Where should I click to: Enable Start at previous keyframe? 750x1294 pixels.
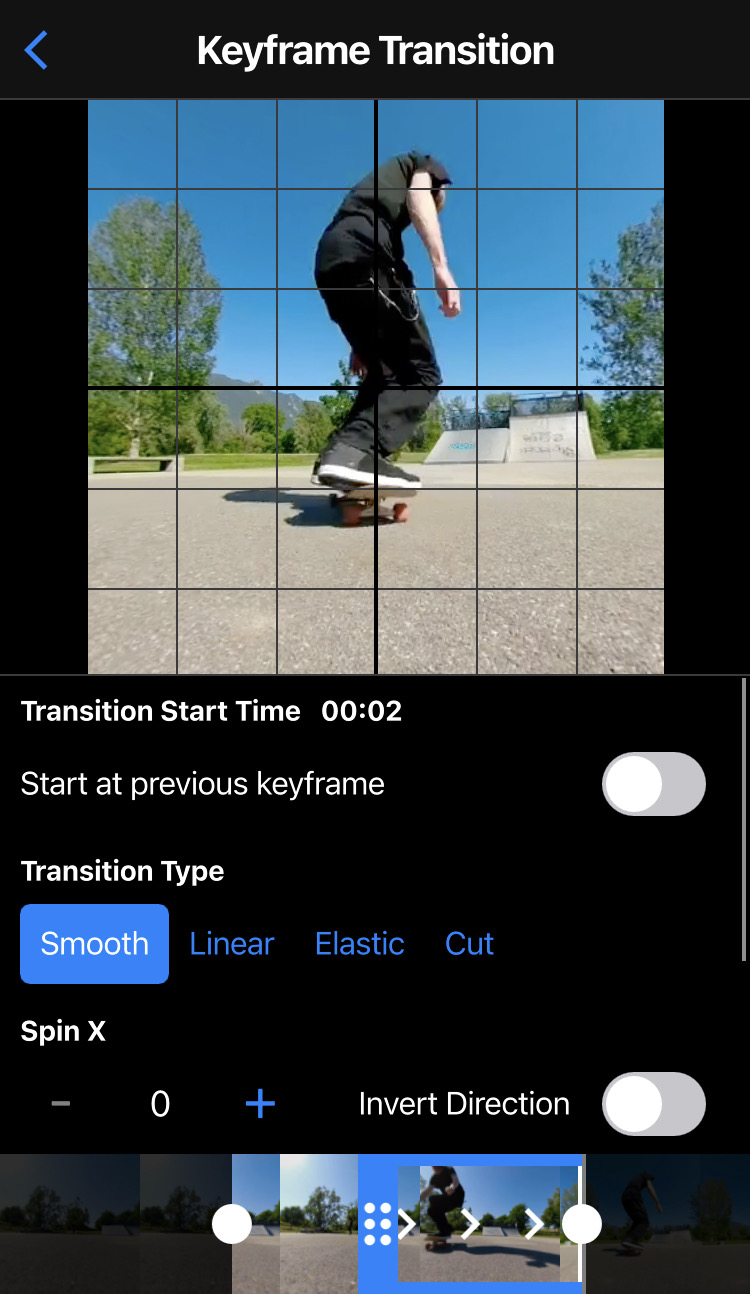[x=653, y=784]
